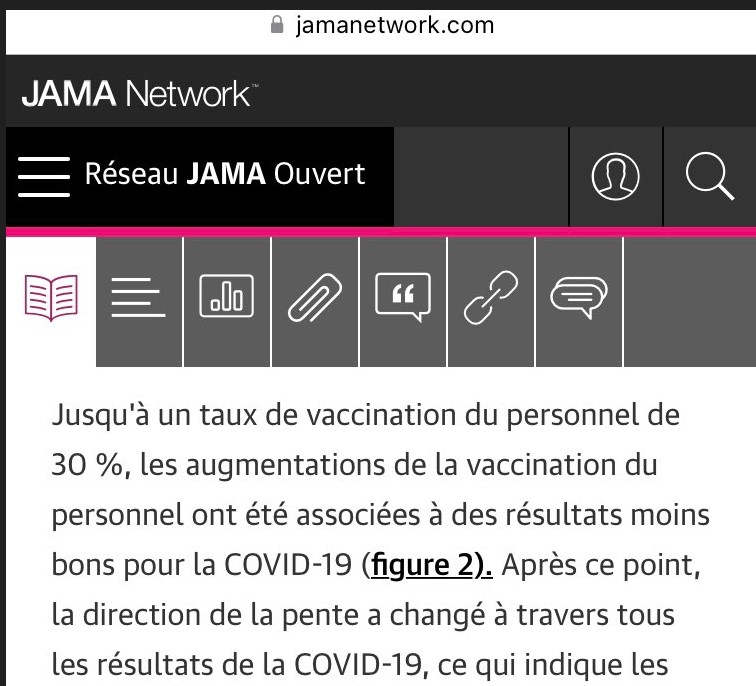
Task: Show figures and tables tab
Action: [227, 297]
